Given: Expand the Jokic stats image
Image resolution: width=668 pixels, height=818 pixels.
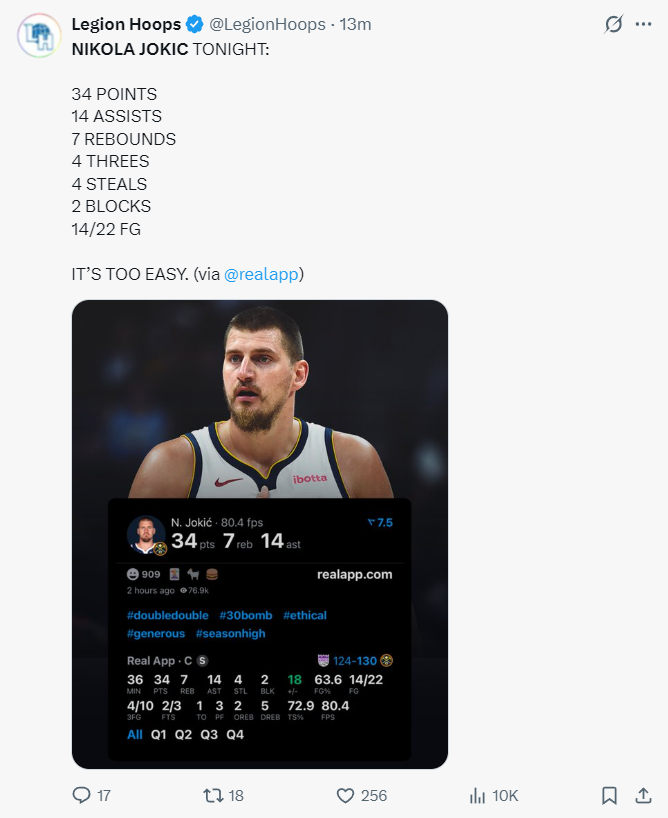Looking at the screenshot, I should tap(260, 534).
